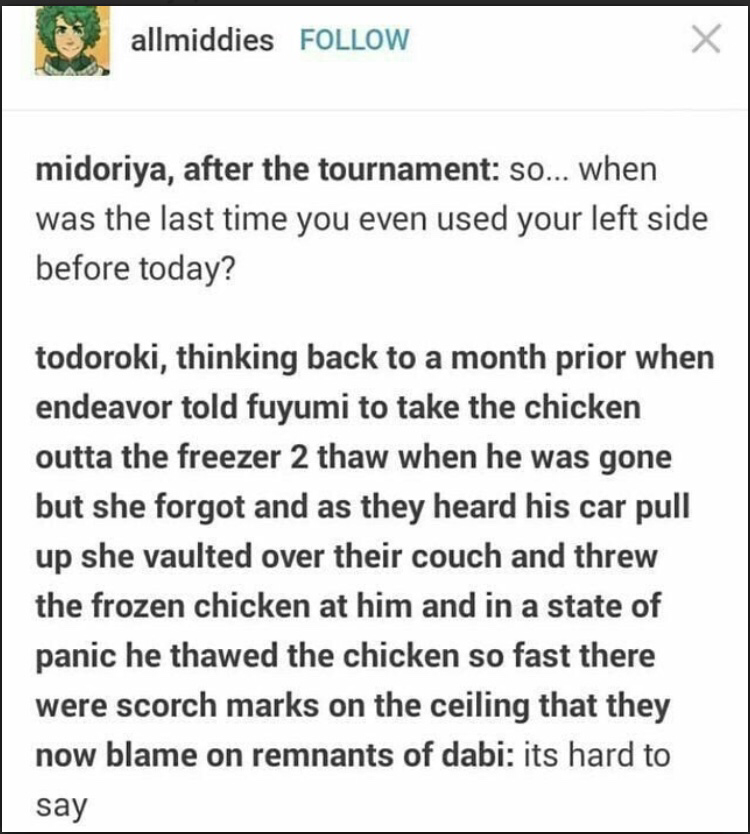
Task: Dismiss the post with the X
Action: pyautogui.click(x=706, y=40)
